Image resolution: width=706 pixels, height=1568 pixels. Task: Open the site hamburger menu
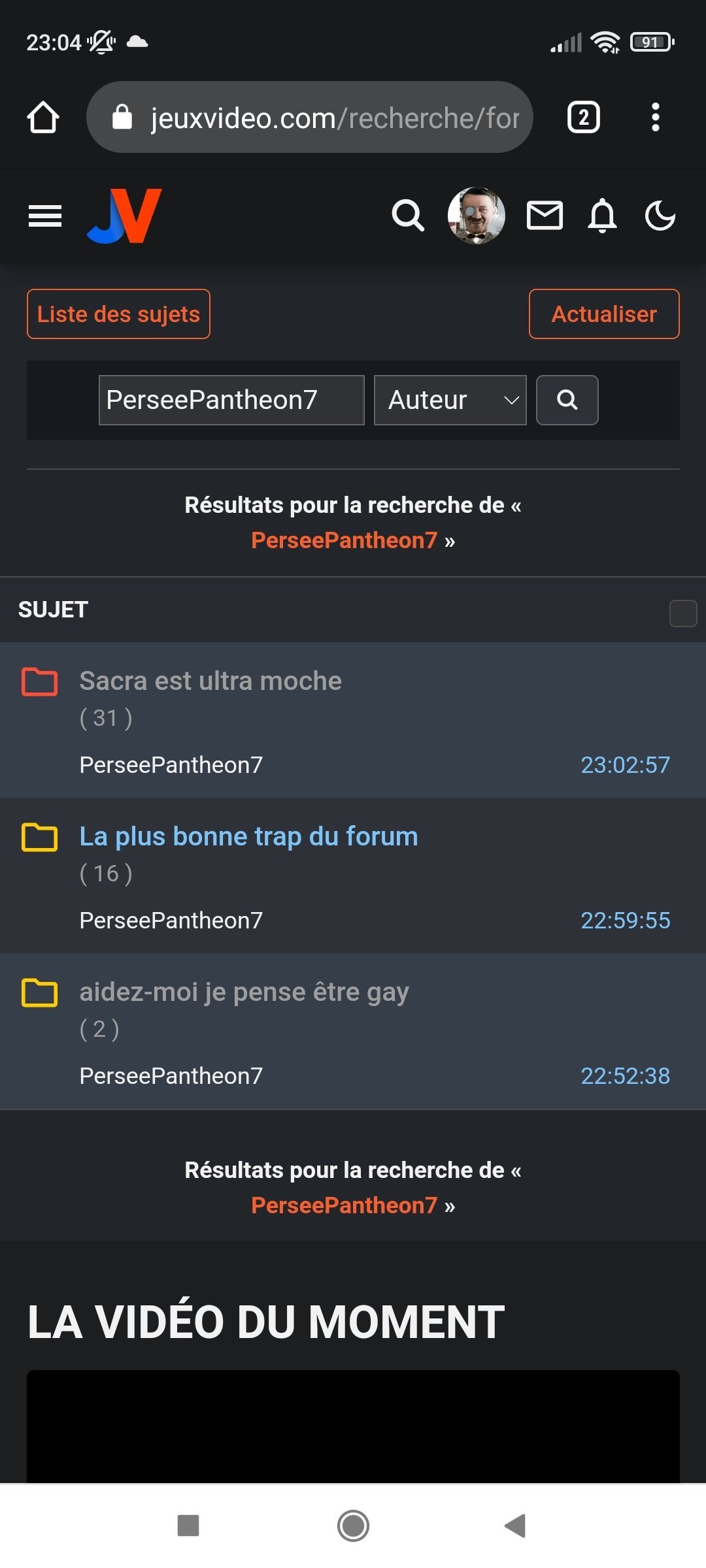click(x=45, y=216)
